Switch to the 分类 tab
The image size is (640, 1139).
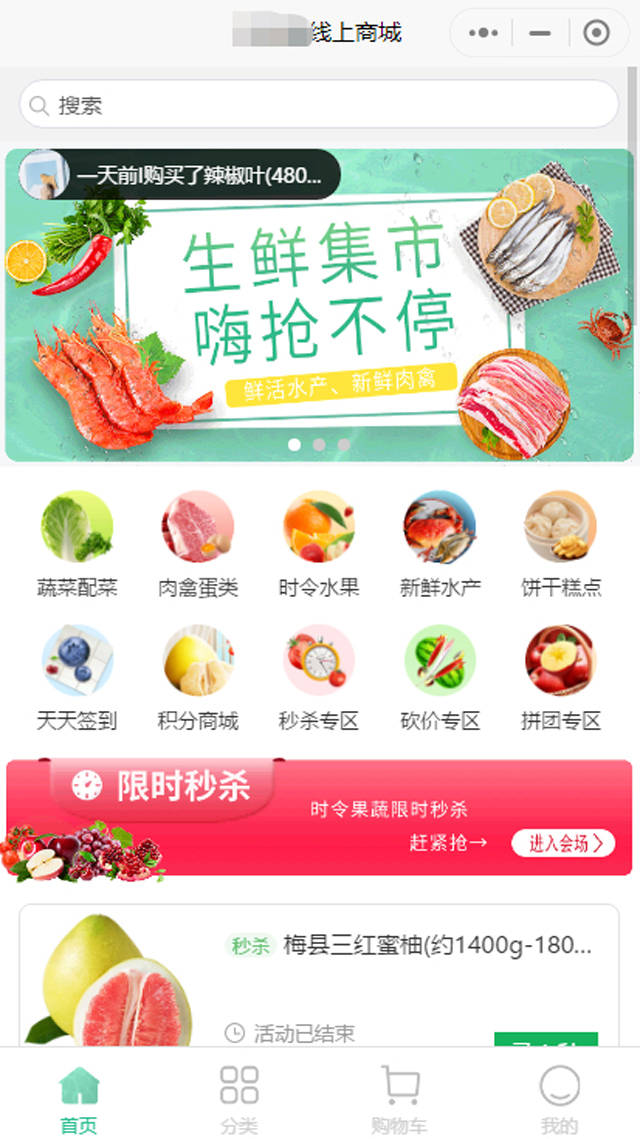pyautogui.click(x=239, y=1098)
